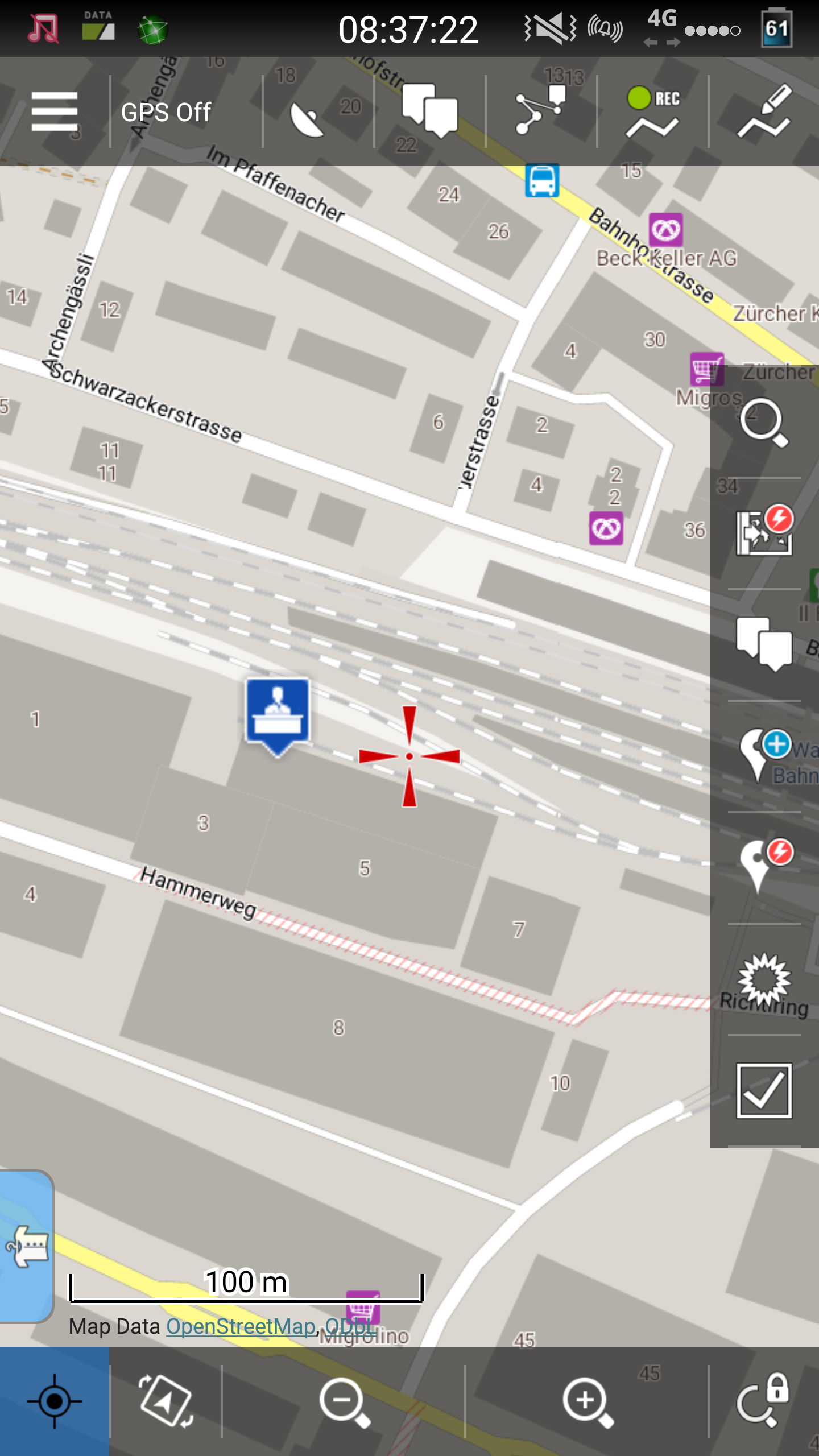Viewport: 819px width, 1456px height.
Task: Open the OpenStreetMap attribution link
Action: [x=241, y=1326]
